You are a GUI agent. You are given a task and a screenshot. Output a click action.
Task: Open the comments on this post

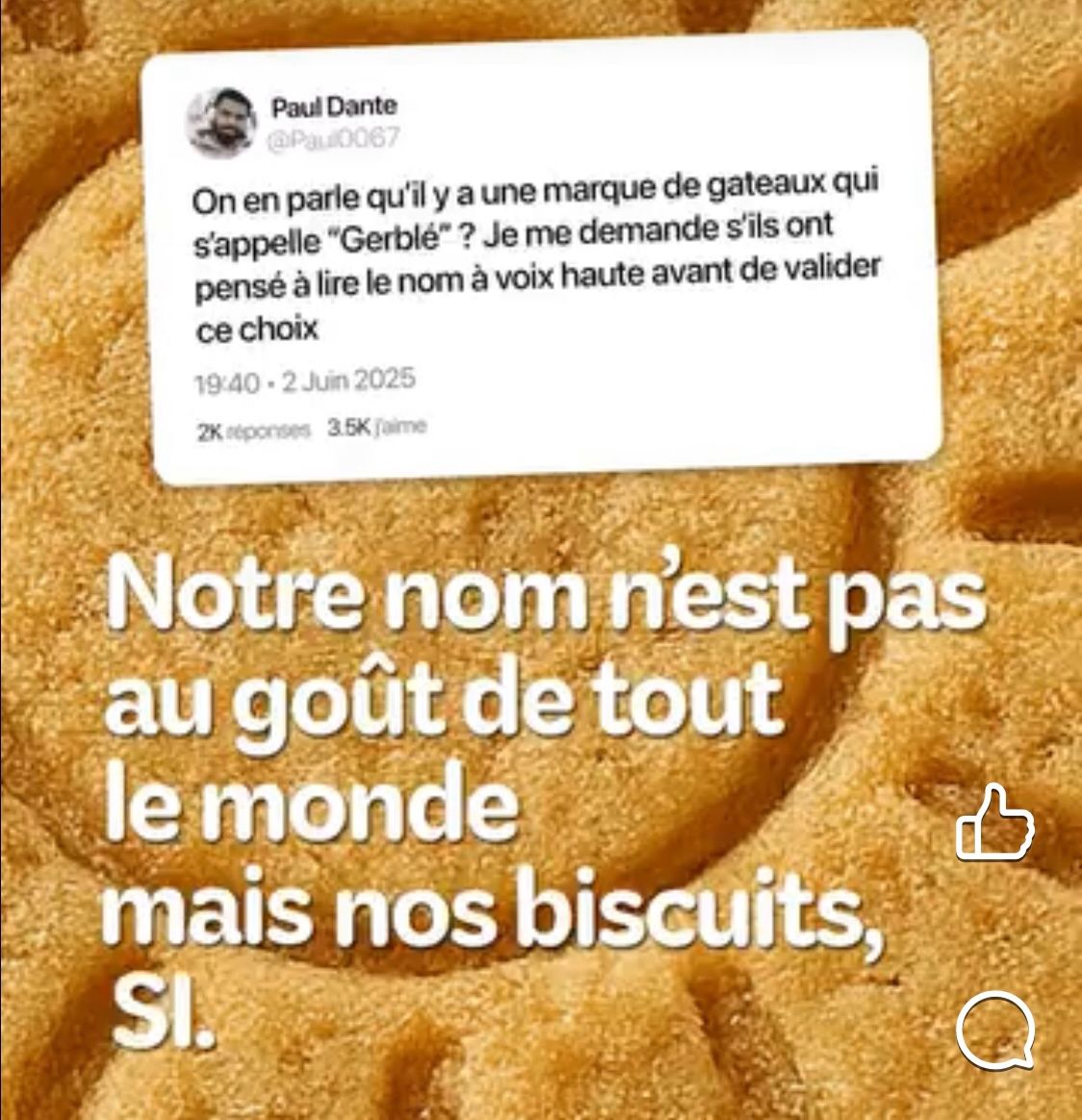point(995,1029)
